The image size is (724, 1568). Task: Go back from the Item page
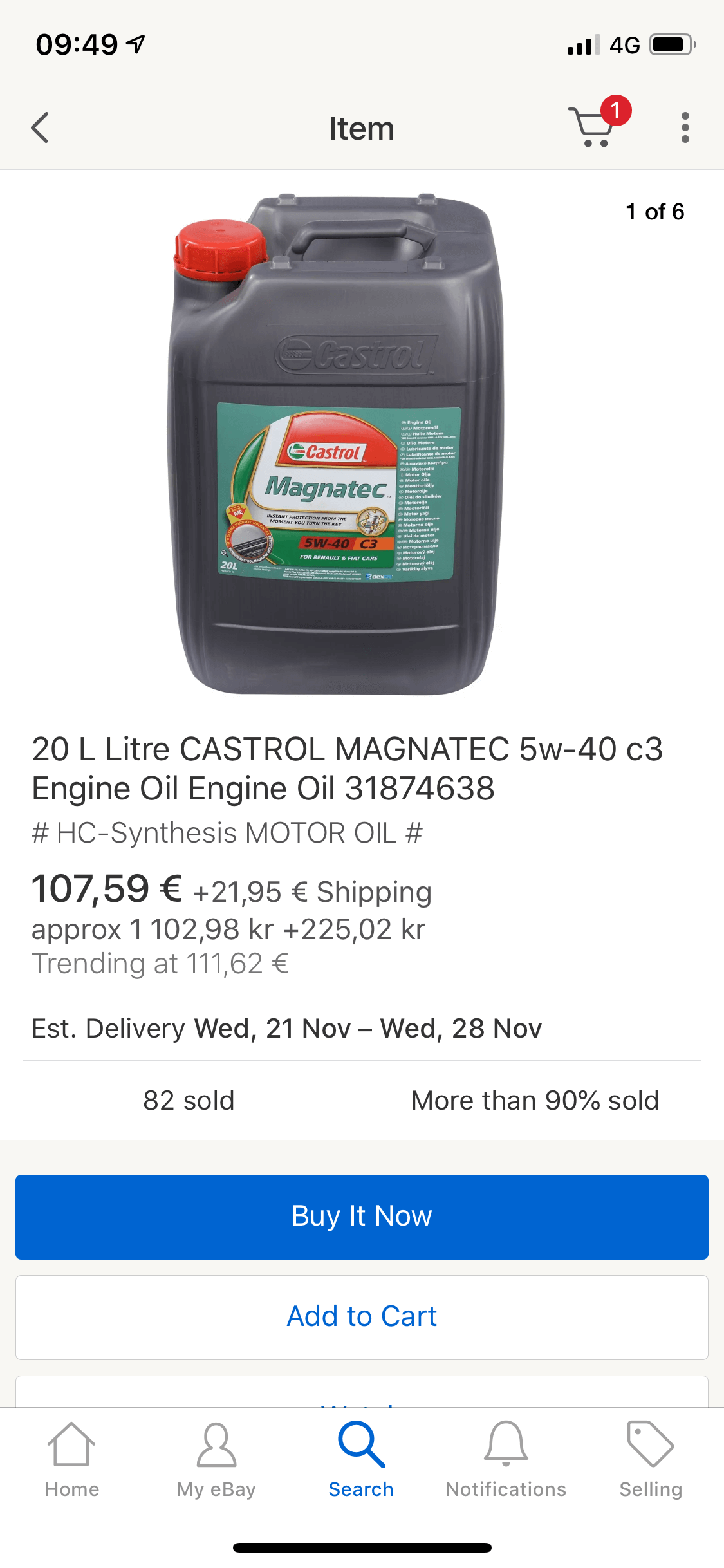pos(40,127)
